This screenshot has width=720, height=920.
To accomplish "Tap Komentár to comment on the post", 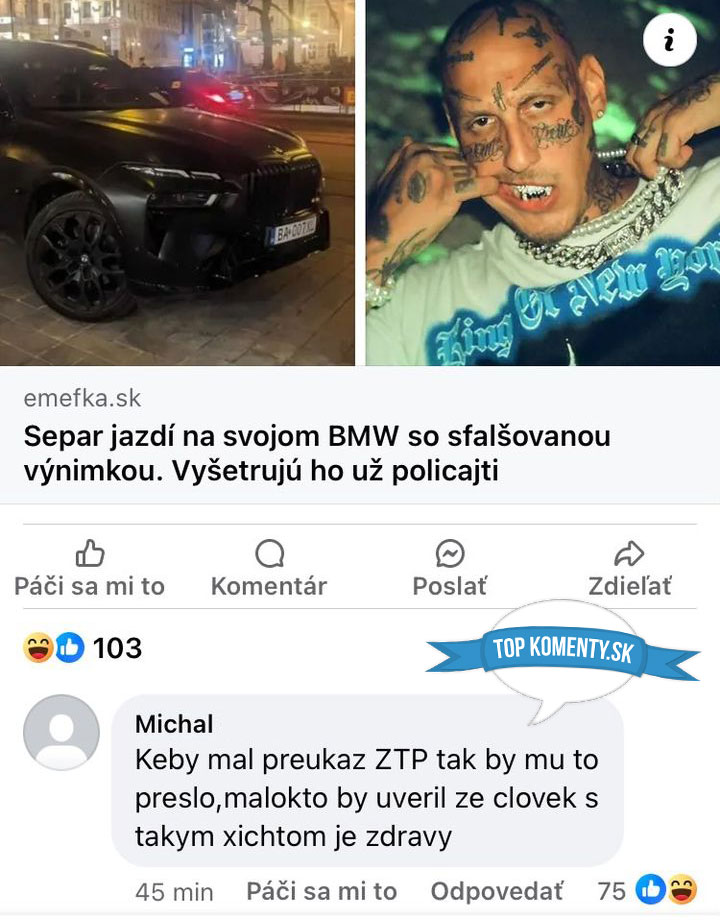I will [x=268, y=569].
